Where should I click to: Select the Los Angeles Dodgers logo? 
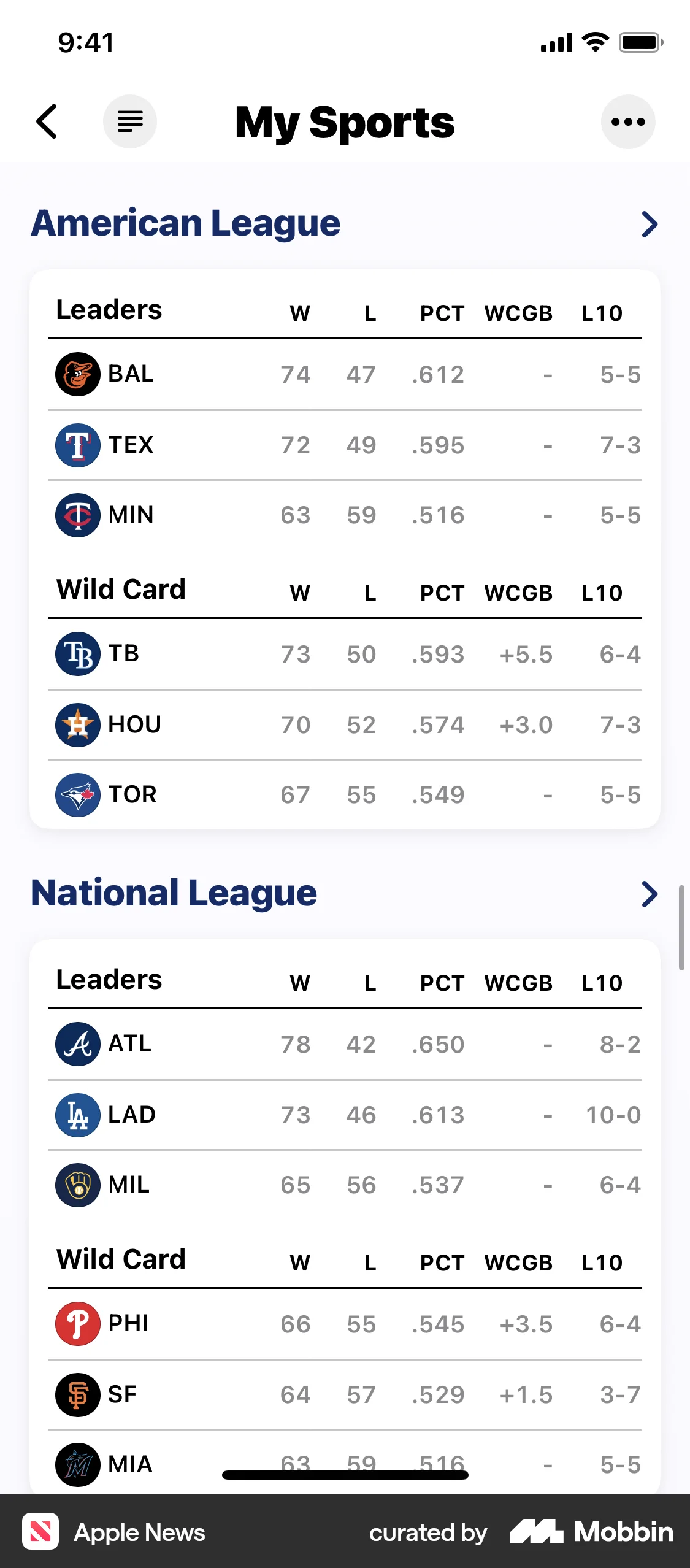pos(77,1115)
